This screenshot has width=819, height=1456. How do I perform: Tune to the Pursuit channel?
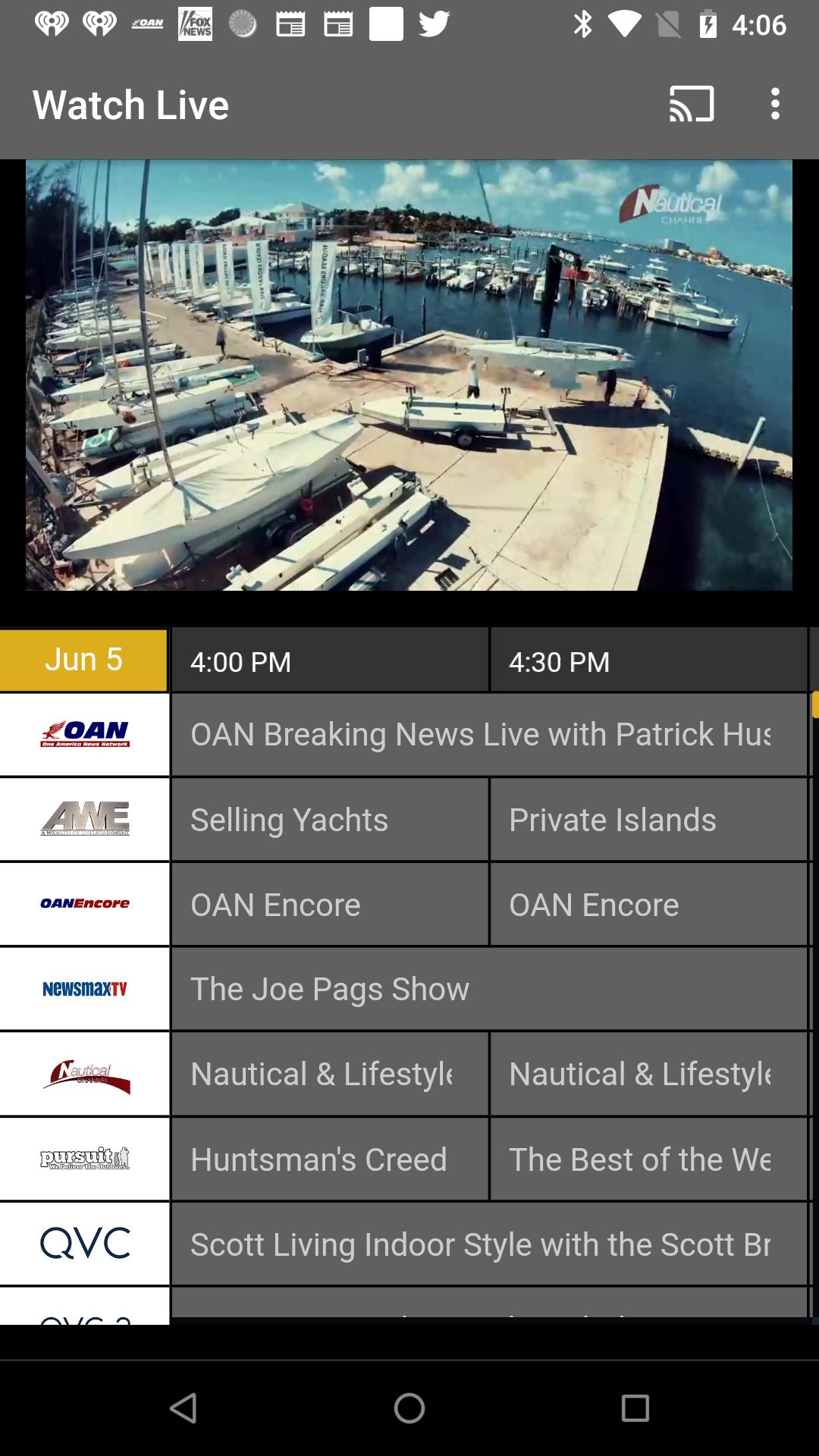84,1159
